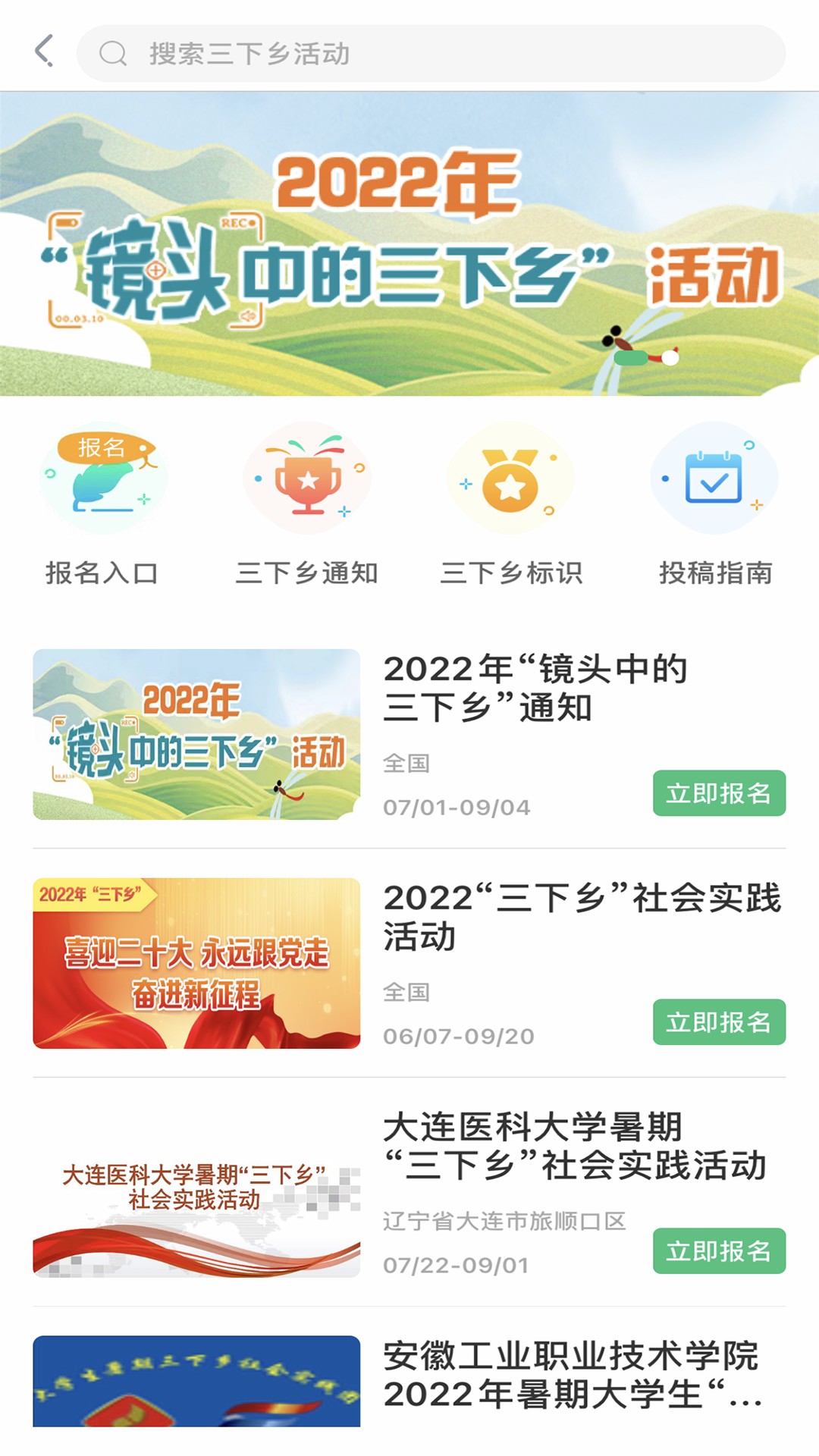Image resolution: width=819 pixels, height=1456 pixels.
Task: Click the 安徽工业职业技术学院 blue thumbnail
Action: tap(196, 1395)
